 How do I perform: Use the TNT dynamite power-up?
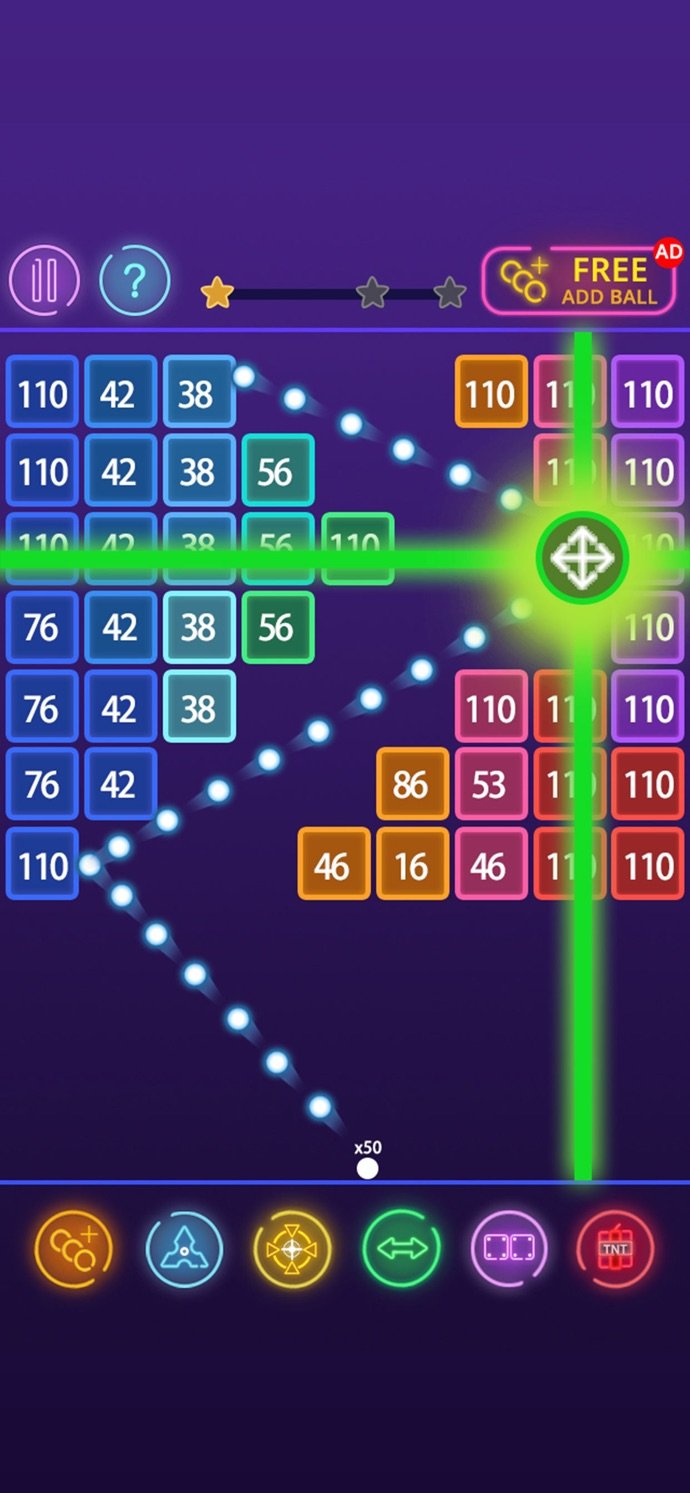615,1248
